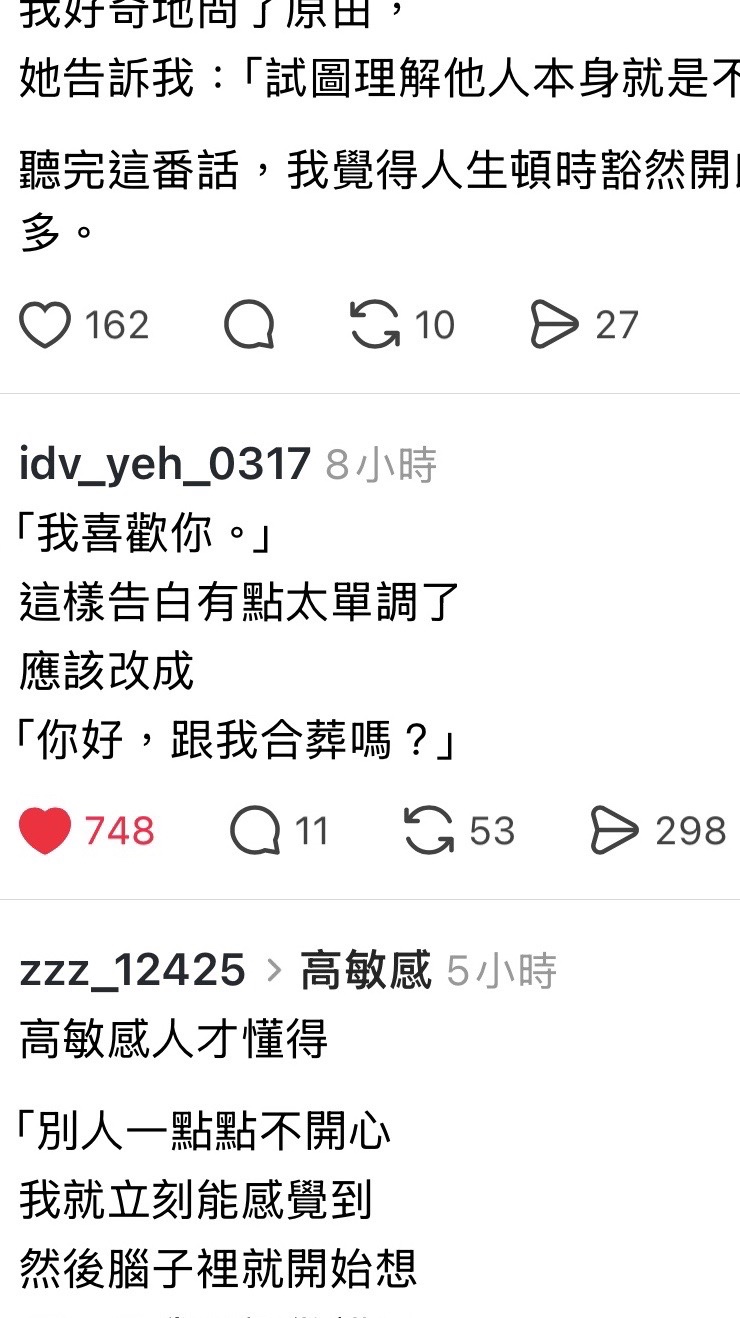Like the post with 162 likes

tap(46, 325)
